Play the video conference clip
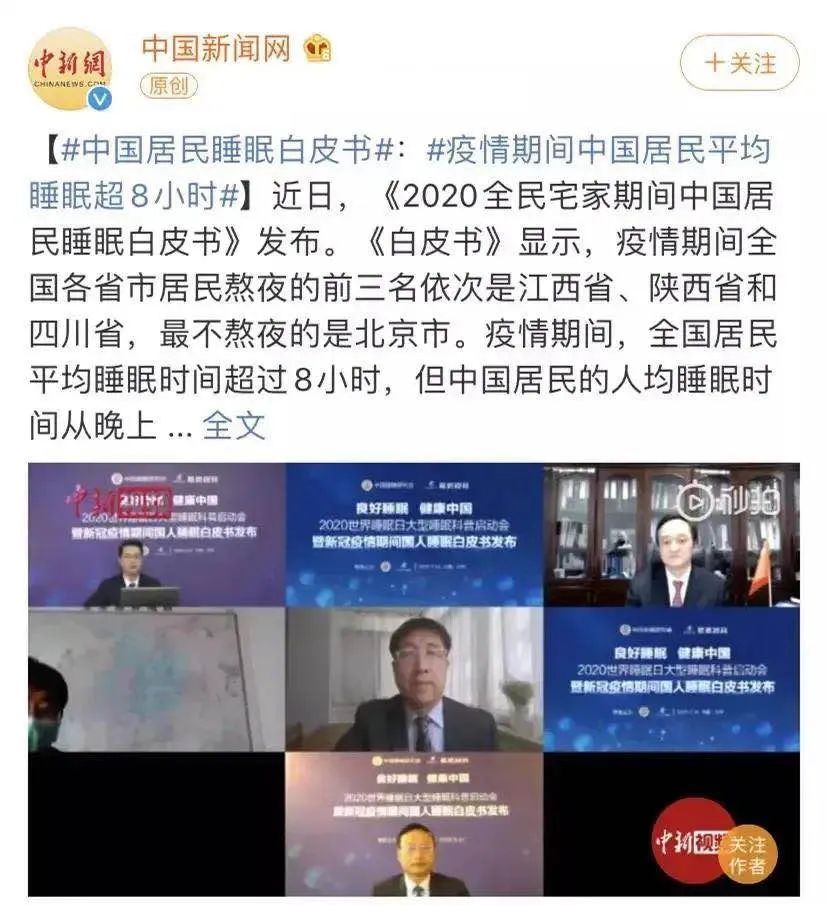The width and height of the screenshot is (828, 906). tap(413, 679)
